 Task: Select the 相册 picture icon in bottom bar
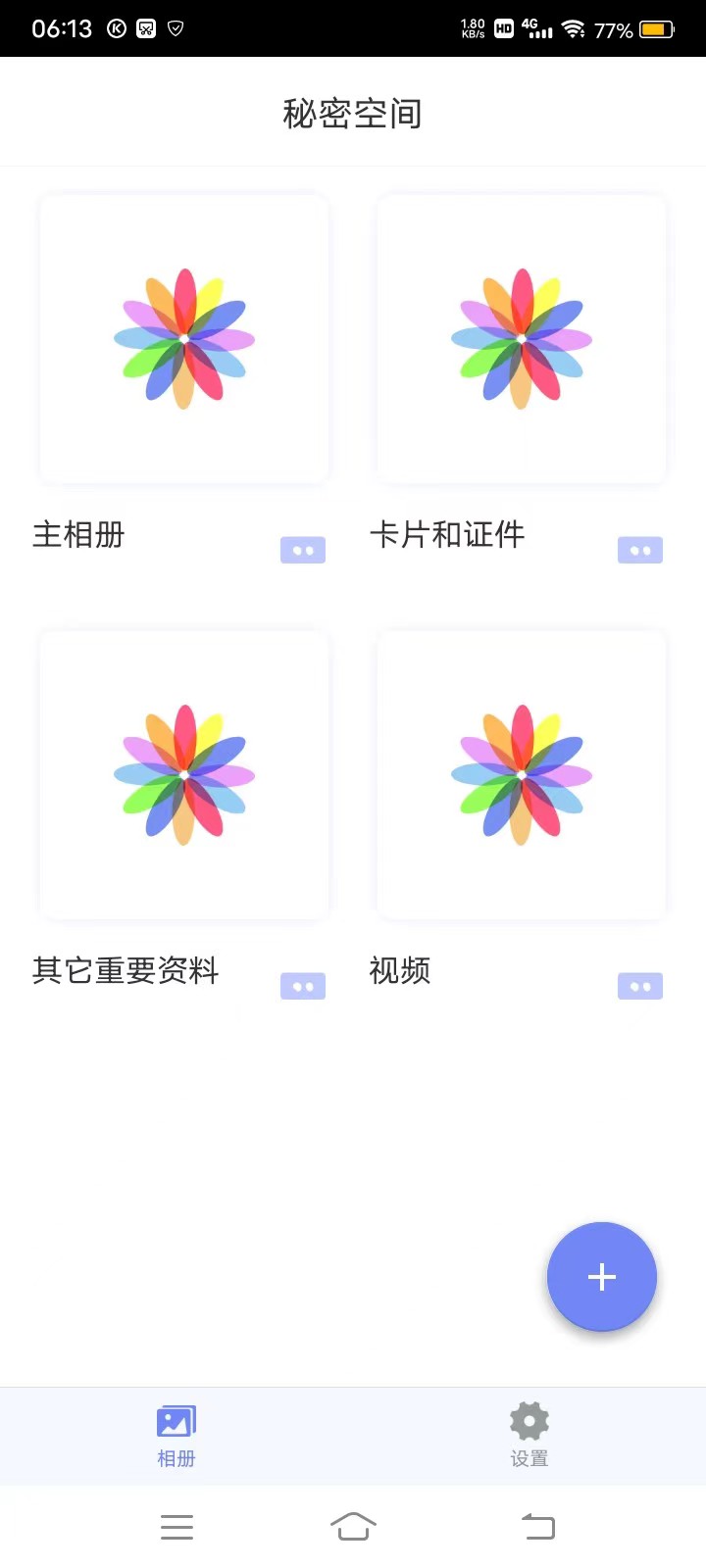(176, 1419)
